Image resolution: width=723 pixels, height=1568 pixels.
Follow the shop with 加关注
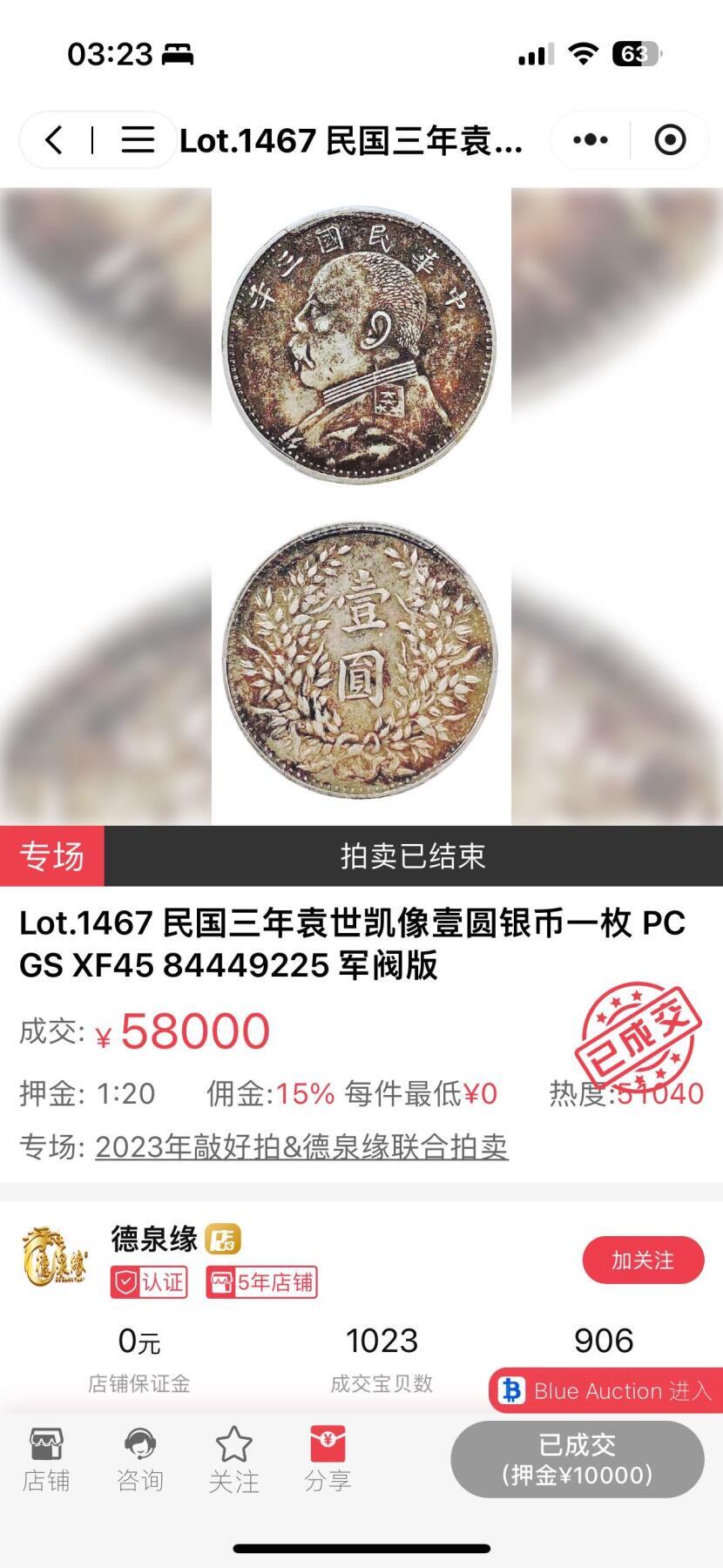tap(643, 1260)
